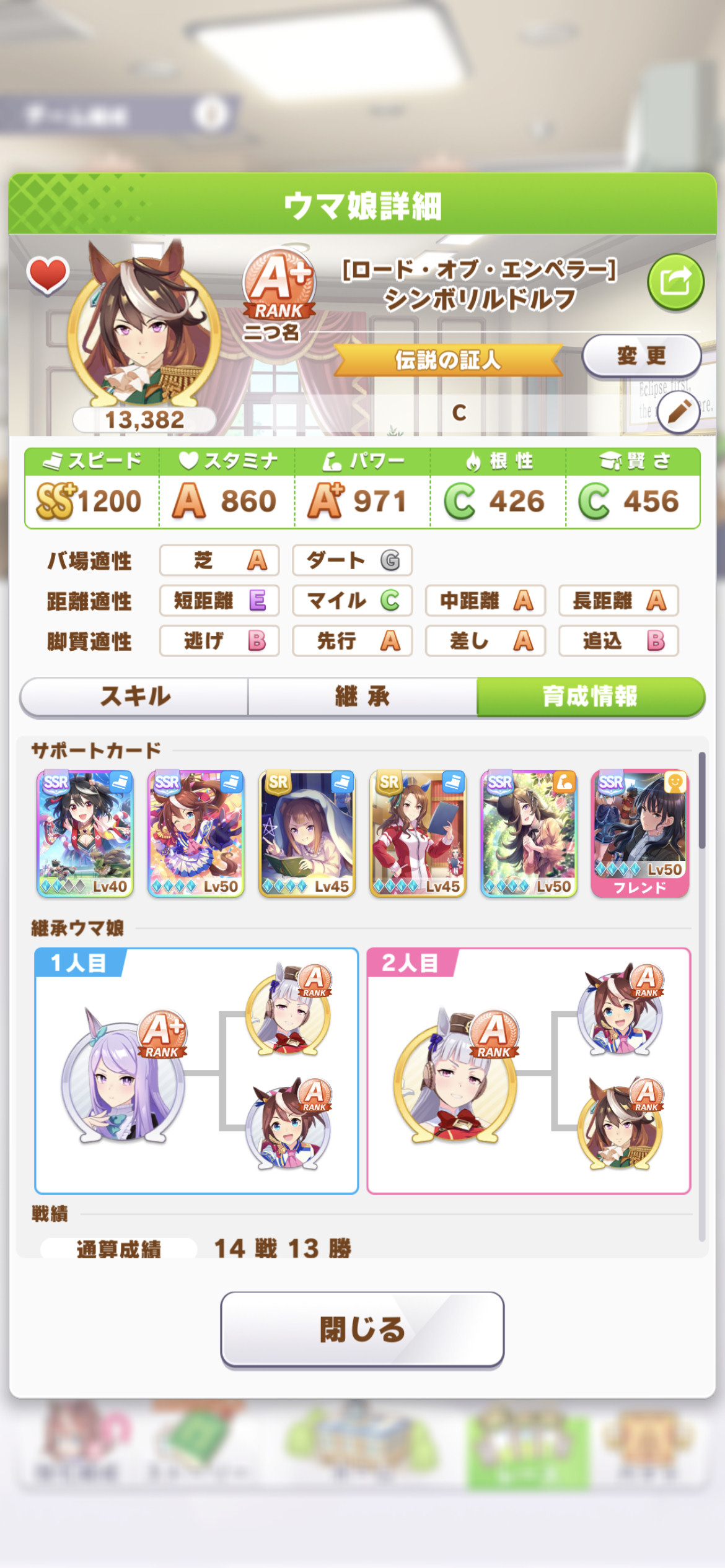
Task: Switch to the スキル tab
Action: pyautogui.click(x=134, y=697)
